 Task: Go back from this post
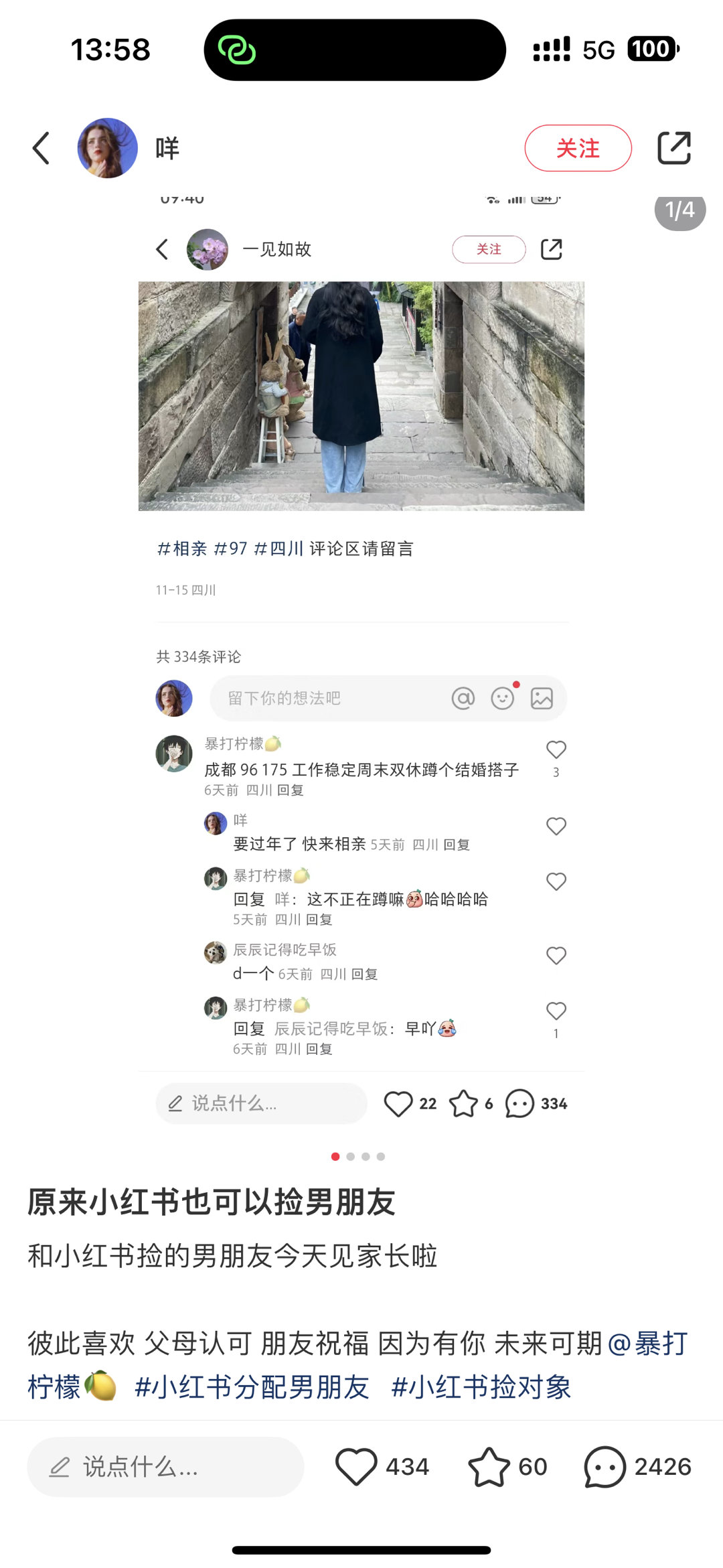pyautogui.click(x=42, y=148)
